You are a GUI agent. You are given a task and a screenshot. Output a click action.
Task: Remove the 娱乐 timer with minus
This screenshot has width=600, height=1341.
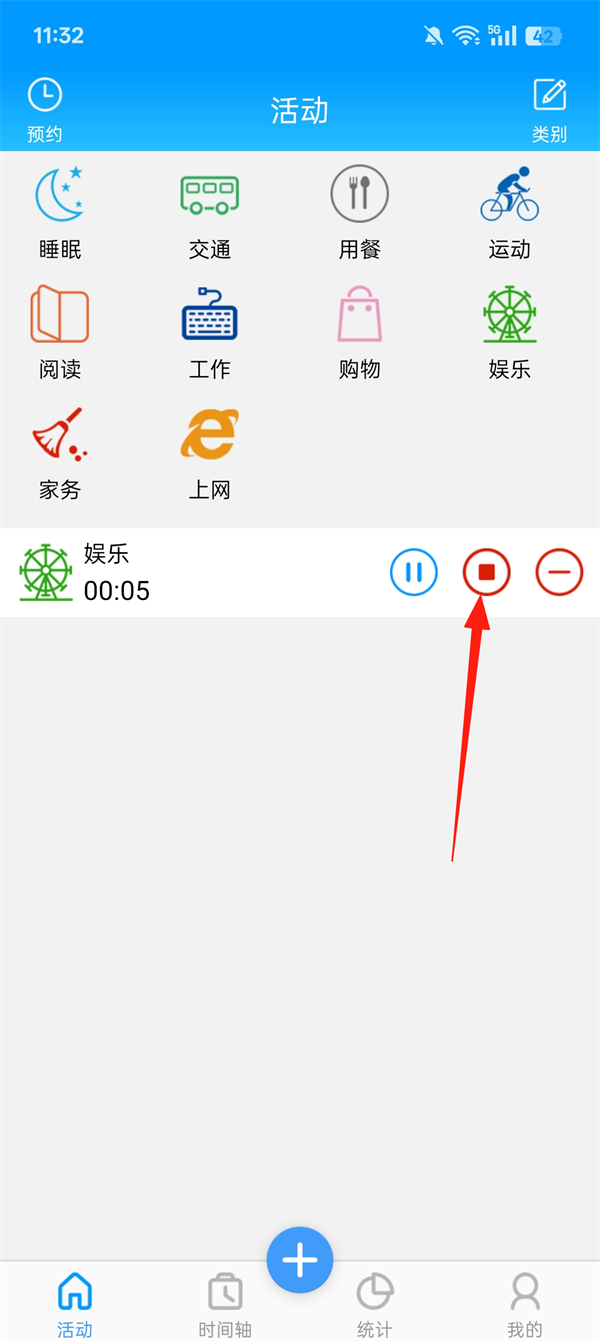559,572
